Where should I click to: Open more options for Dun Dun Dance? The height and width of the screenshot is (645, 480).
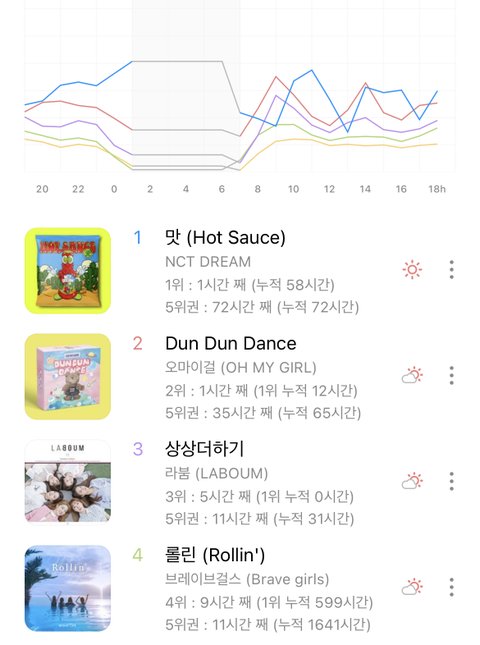tap(452, 376)
